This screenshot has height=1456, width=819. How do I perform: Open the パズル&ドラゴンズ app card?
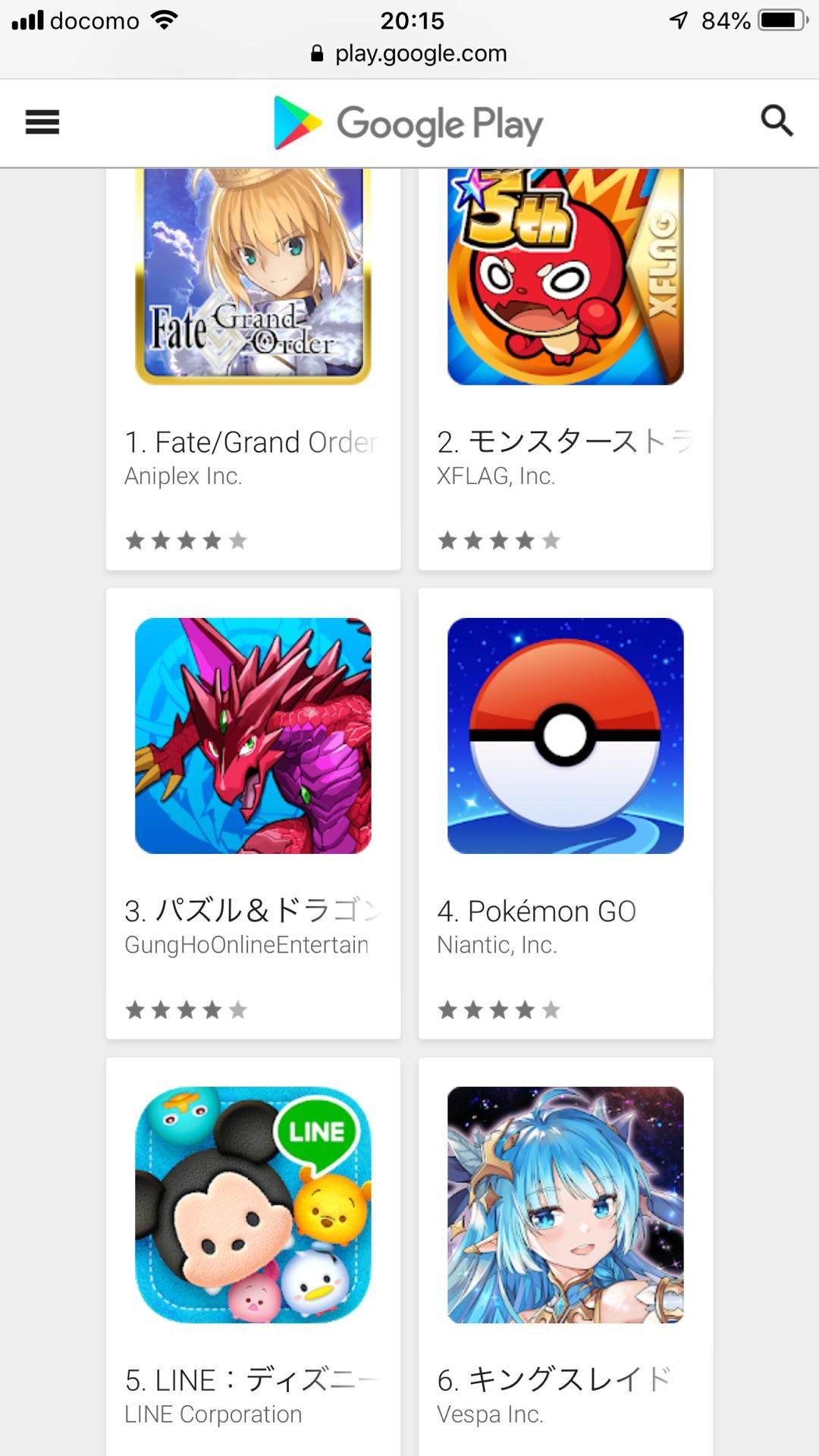(253, 811)
